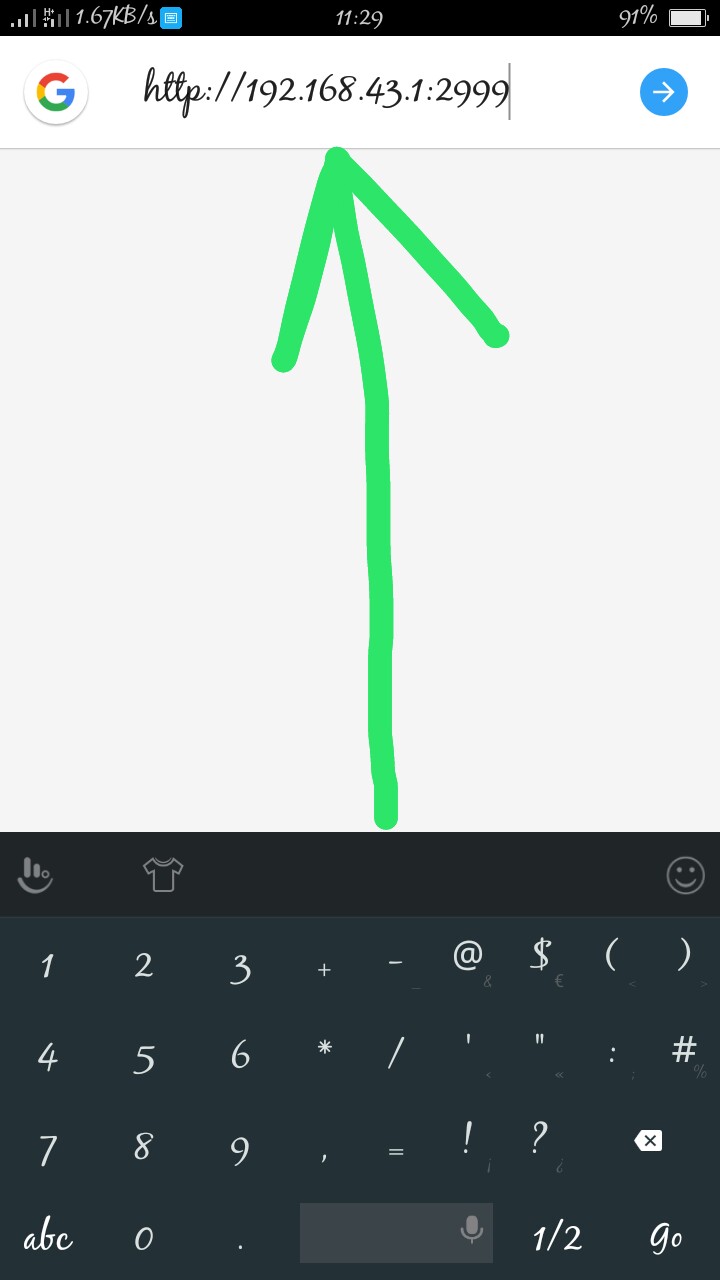Switch keyboard to abc letters
Image resolution: width=720 pixels, height=1280 pixels.
[48, 1238]
